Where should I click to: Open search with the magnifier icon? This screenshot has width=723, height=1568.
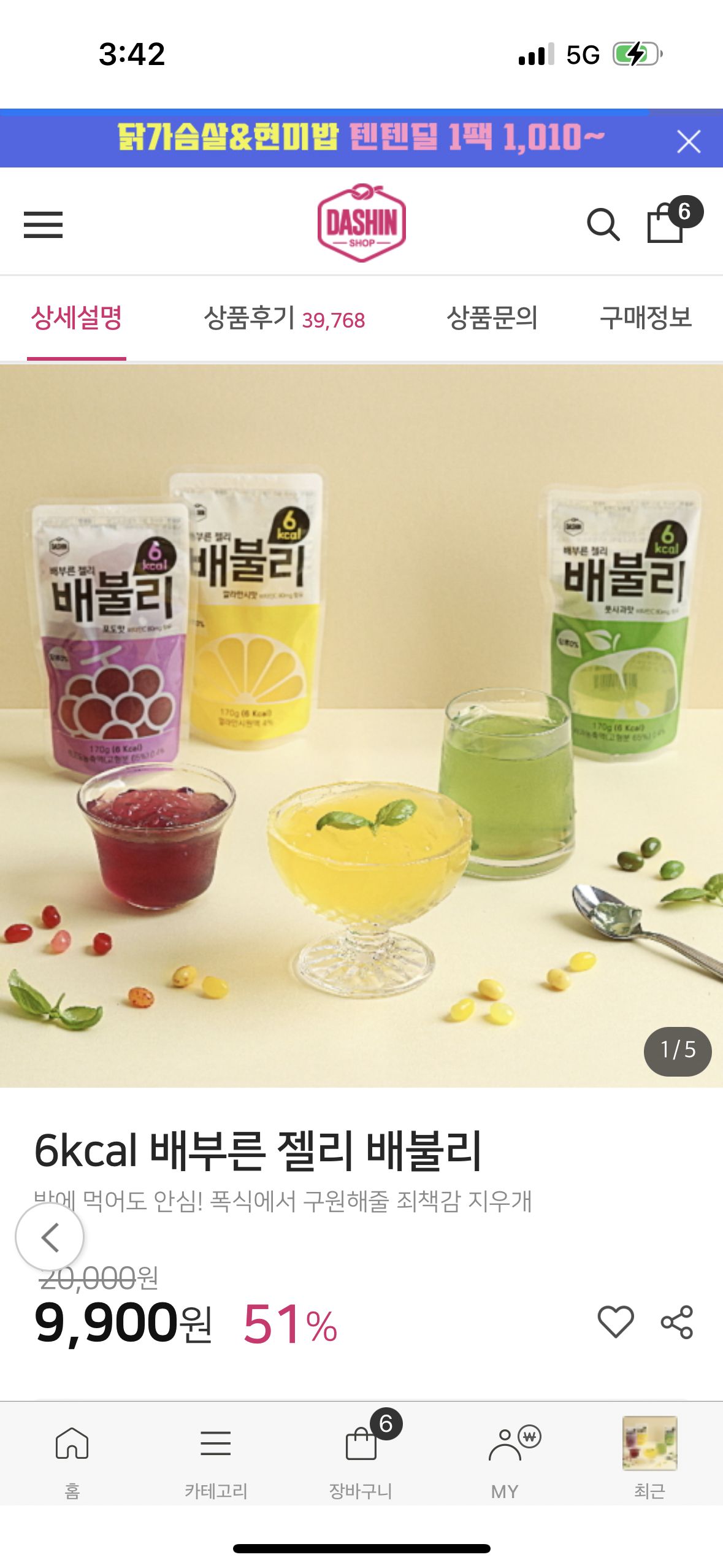pos(603,225)
